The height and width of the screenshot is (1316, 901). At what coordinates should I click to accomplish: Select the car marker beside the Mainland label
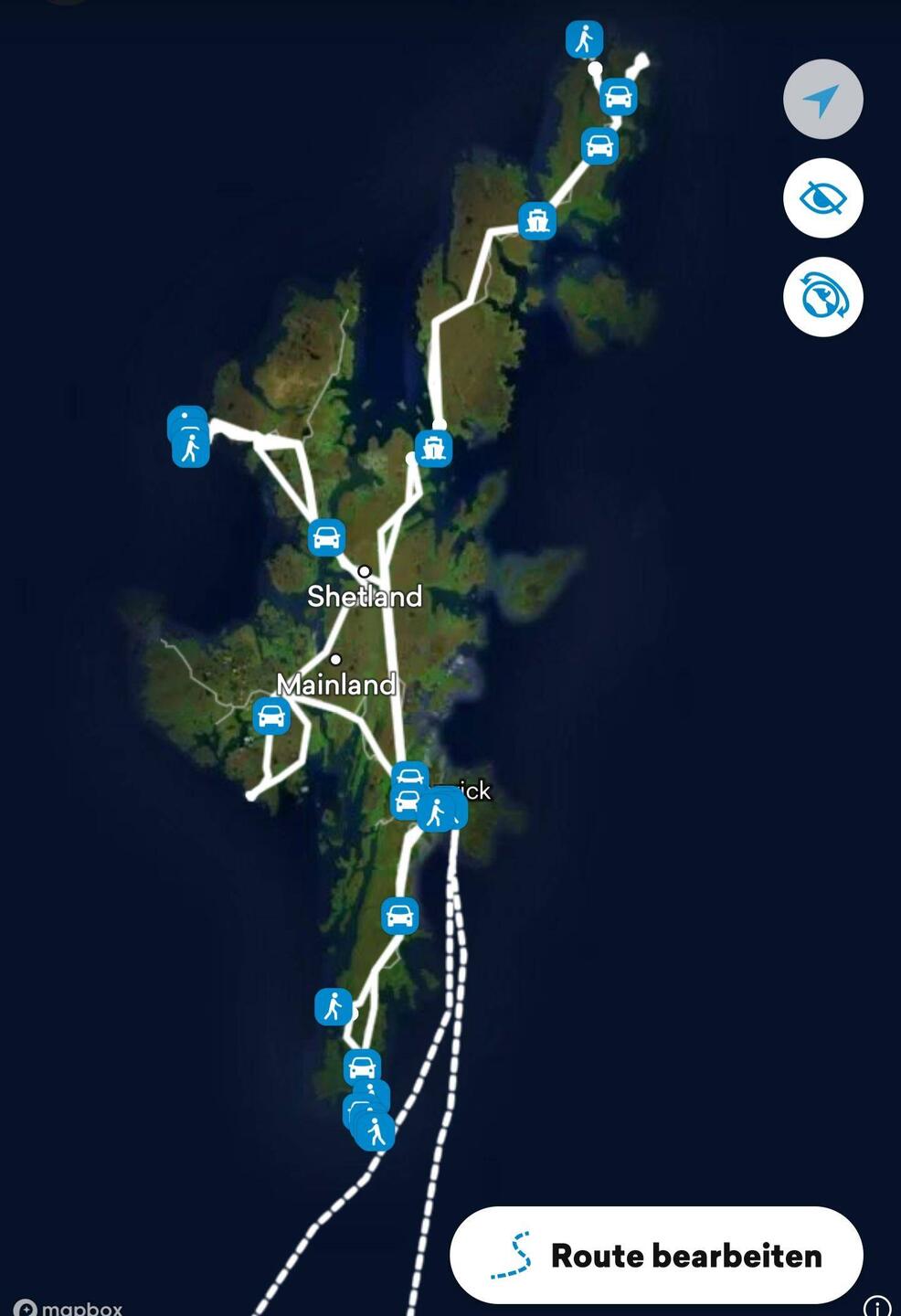(270, 716)
